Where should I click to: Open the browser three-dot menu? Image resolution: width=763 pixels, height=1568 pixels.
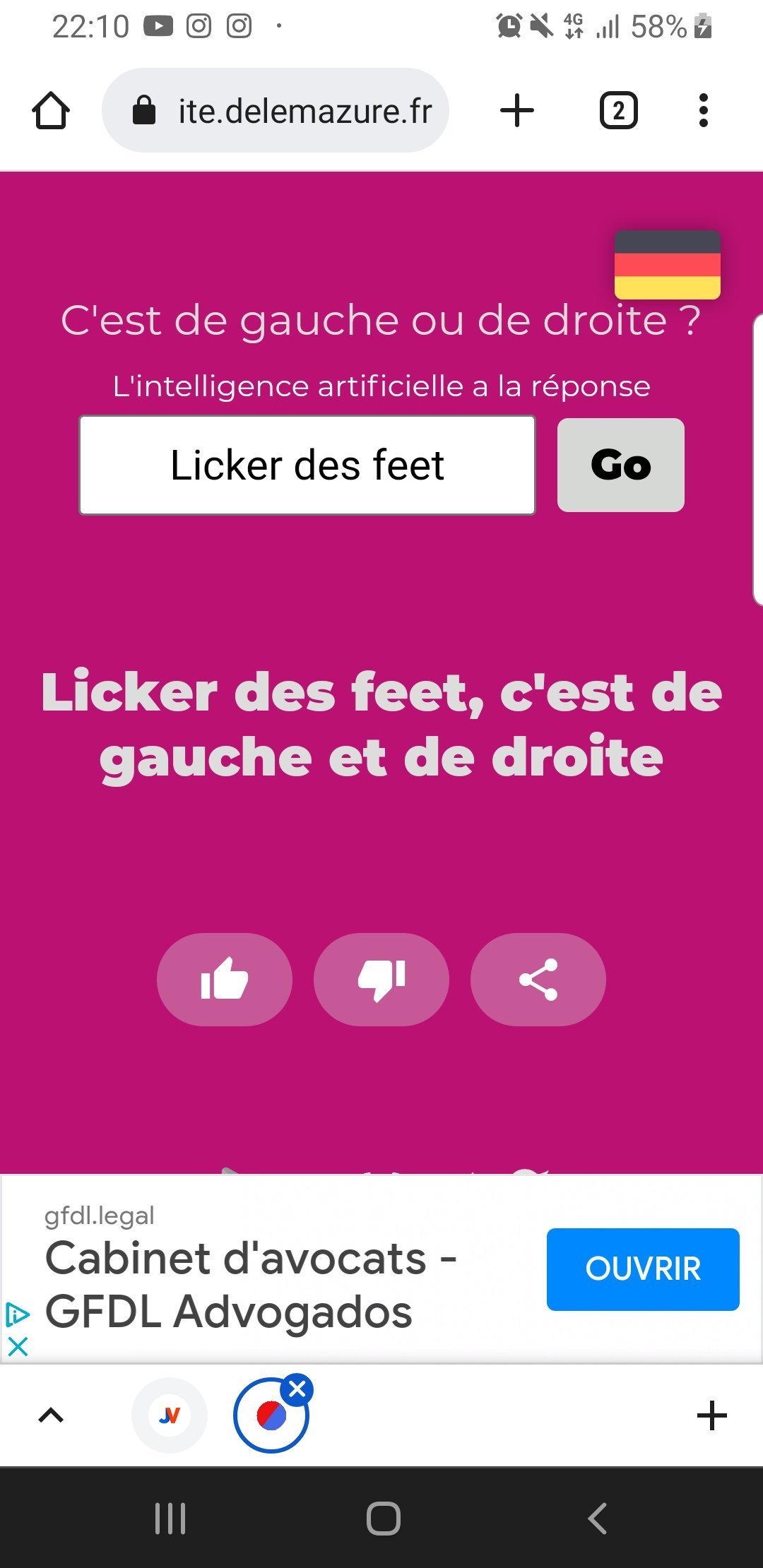coord(703,111)
